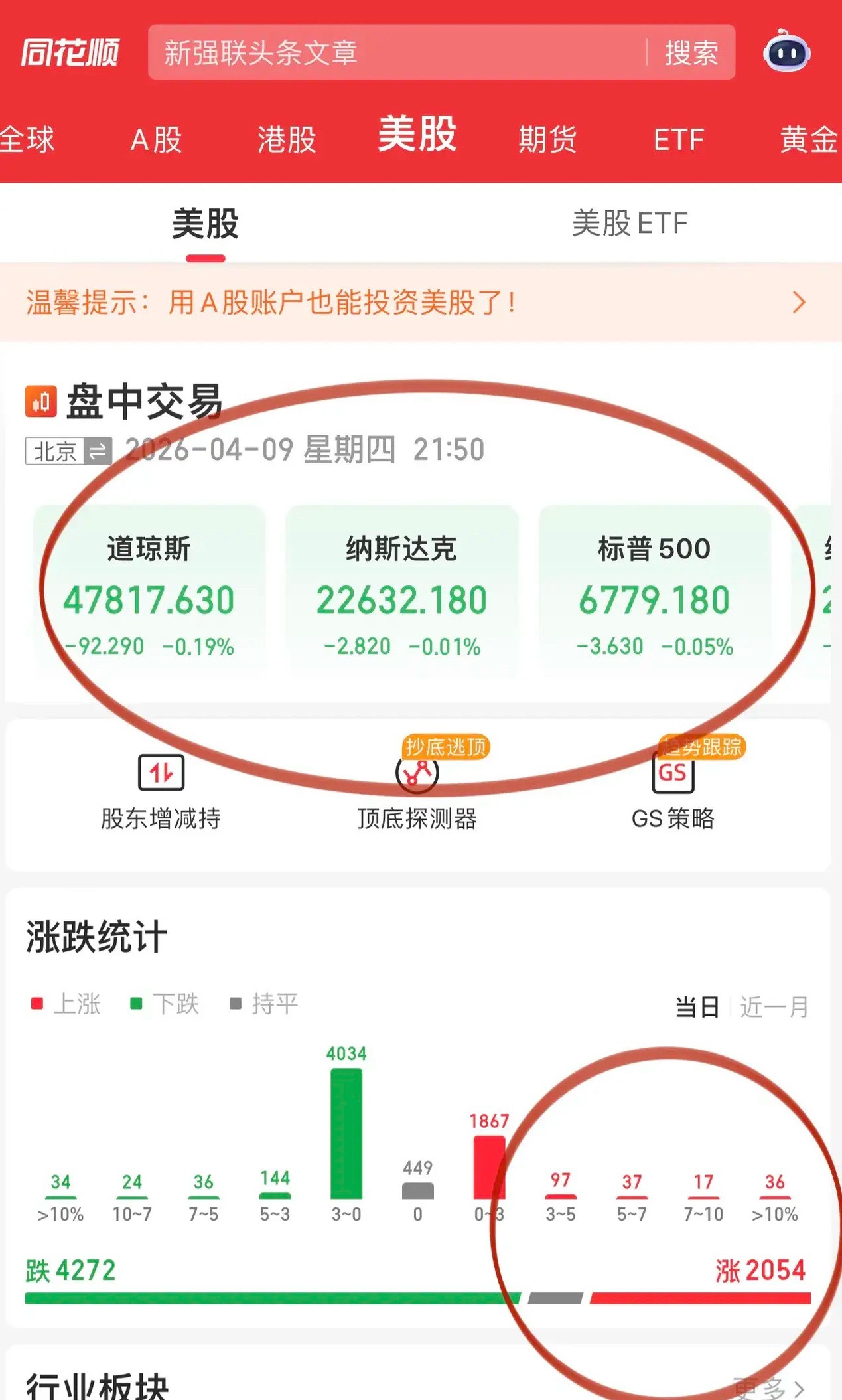The width and height of the screenshot is (842, 1400).
Task: Switch to the 美股ETF tab
Action: coord(629,224)
